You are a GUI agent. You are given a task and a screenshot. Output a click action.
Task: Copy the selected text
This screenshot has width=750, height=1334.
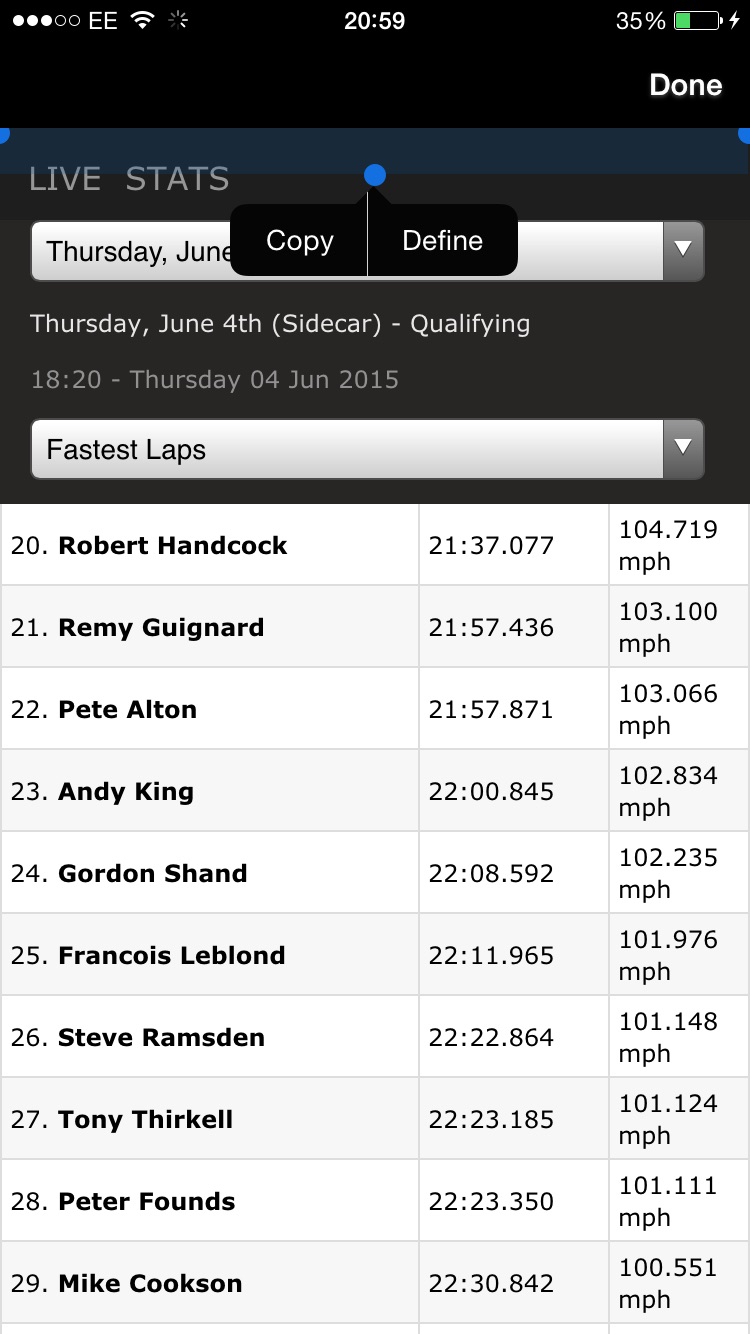(300, 241)
